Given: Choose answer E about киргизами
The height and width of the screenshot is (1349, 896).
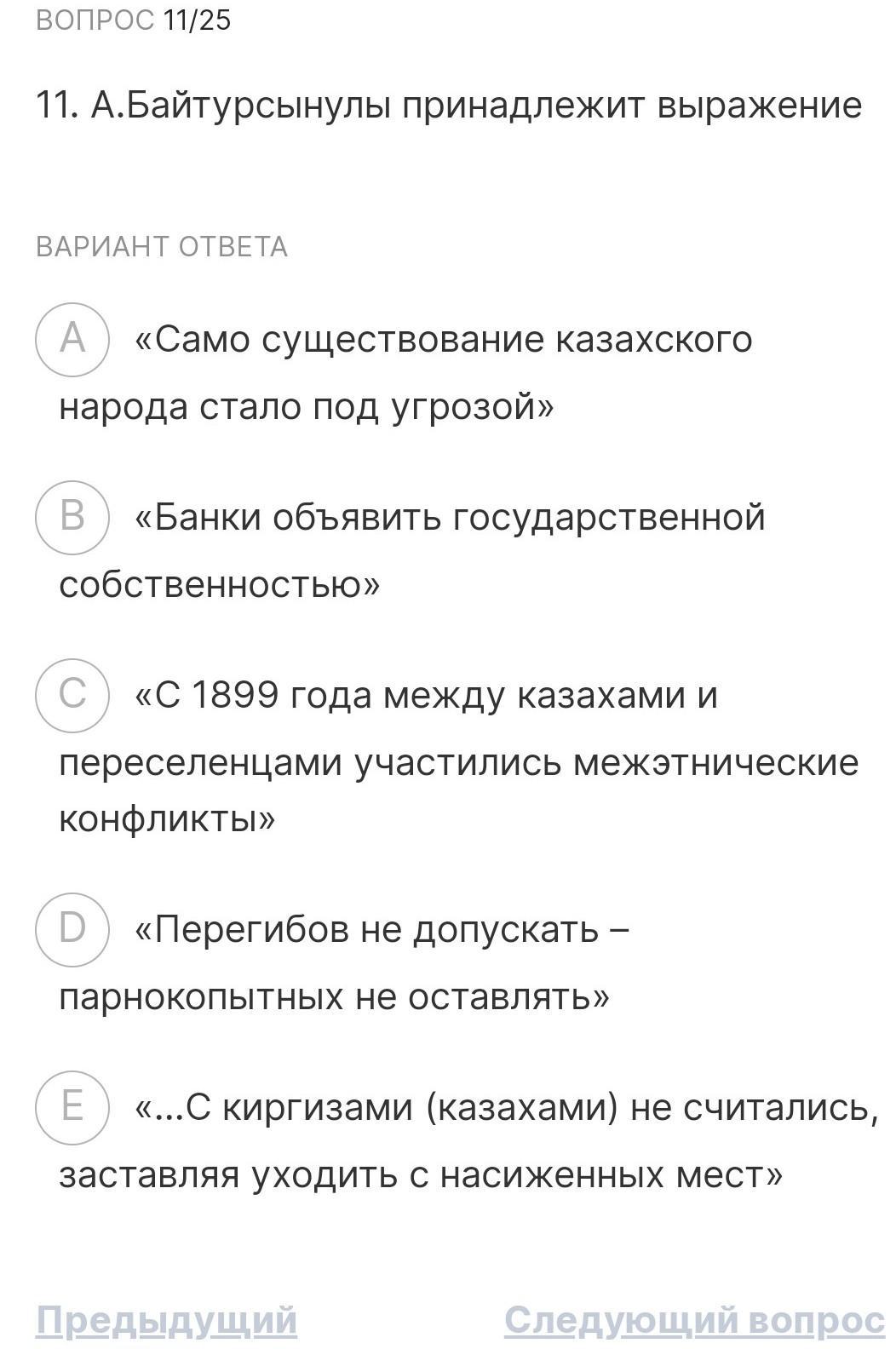Looking at the screenshot, I should pos(72,1106).
